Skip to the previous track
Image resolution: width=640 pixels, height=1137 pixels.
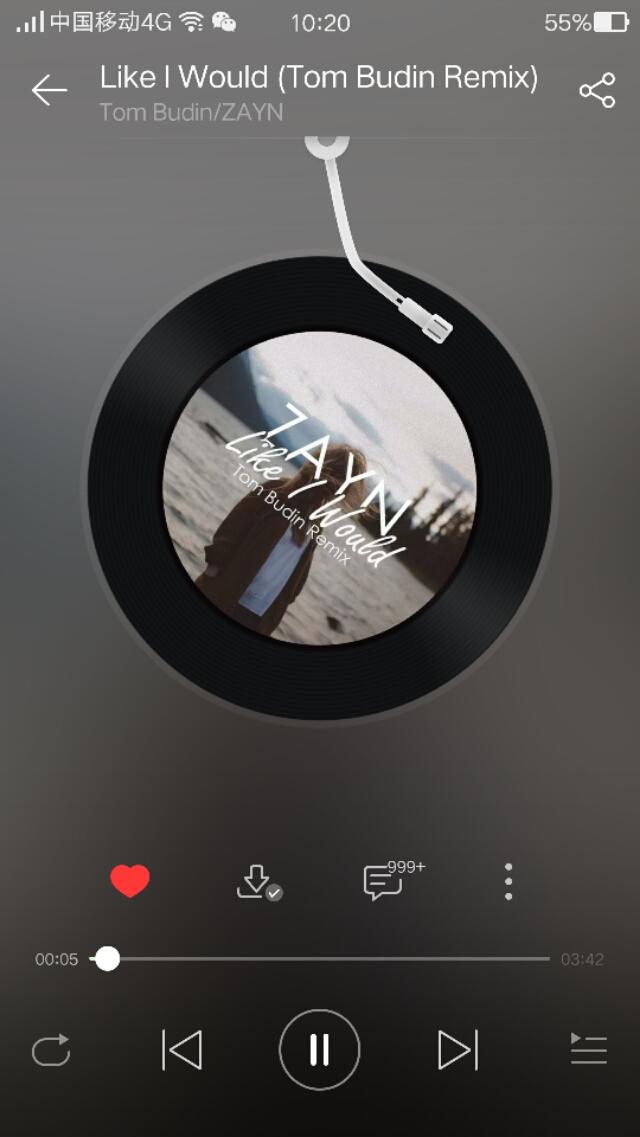click(182, 1050)
